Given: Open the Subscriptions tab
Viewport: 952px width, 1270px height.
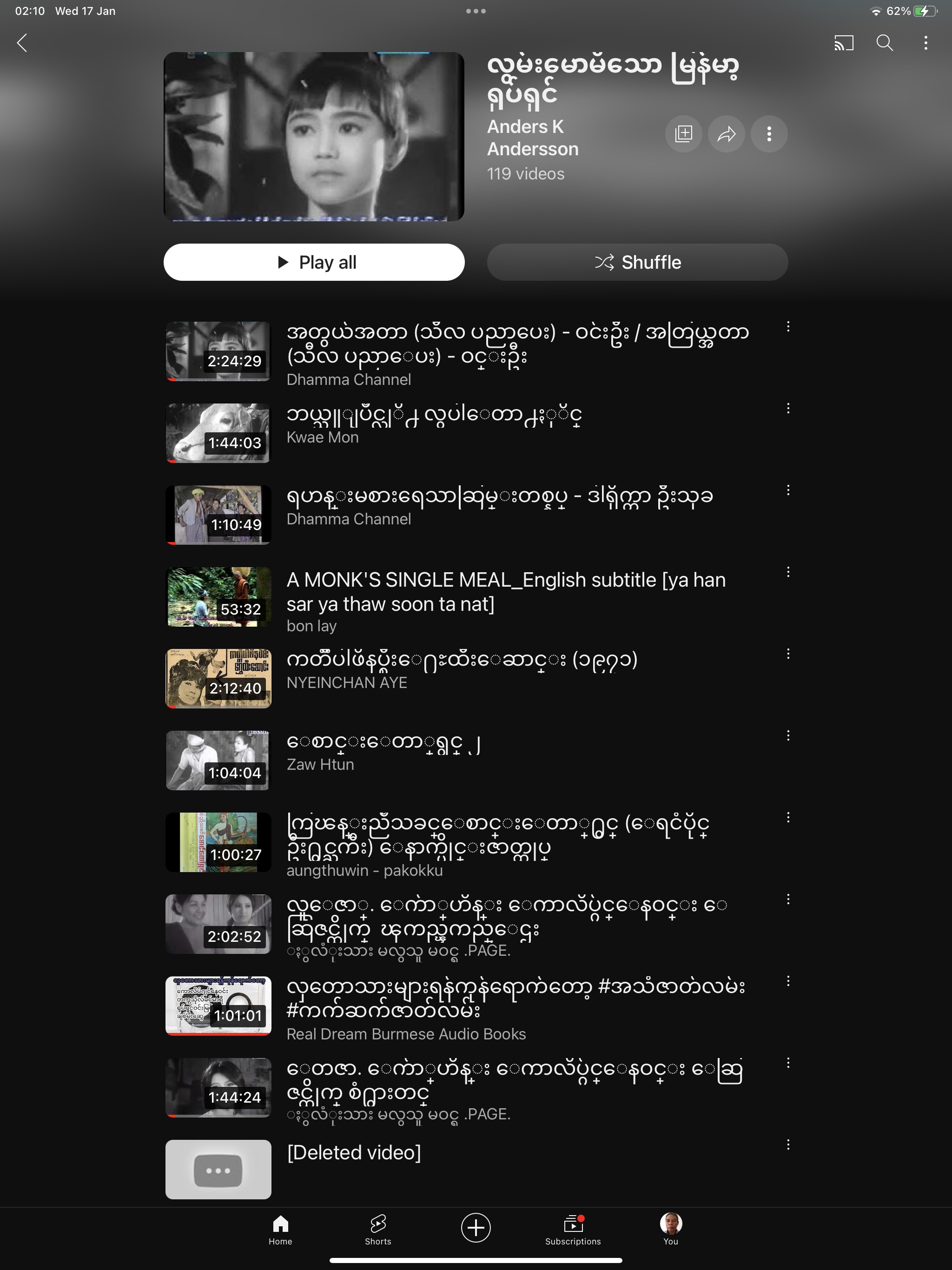Looking at the screenshot, I should pyautogui.click(x=573, y=1229).
